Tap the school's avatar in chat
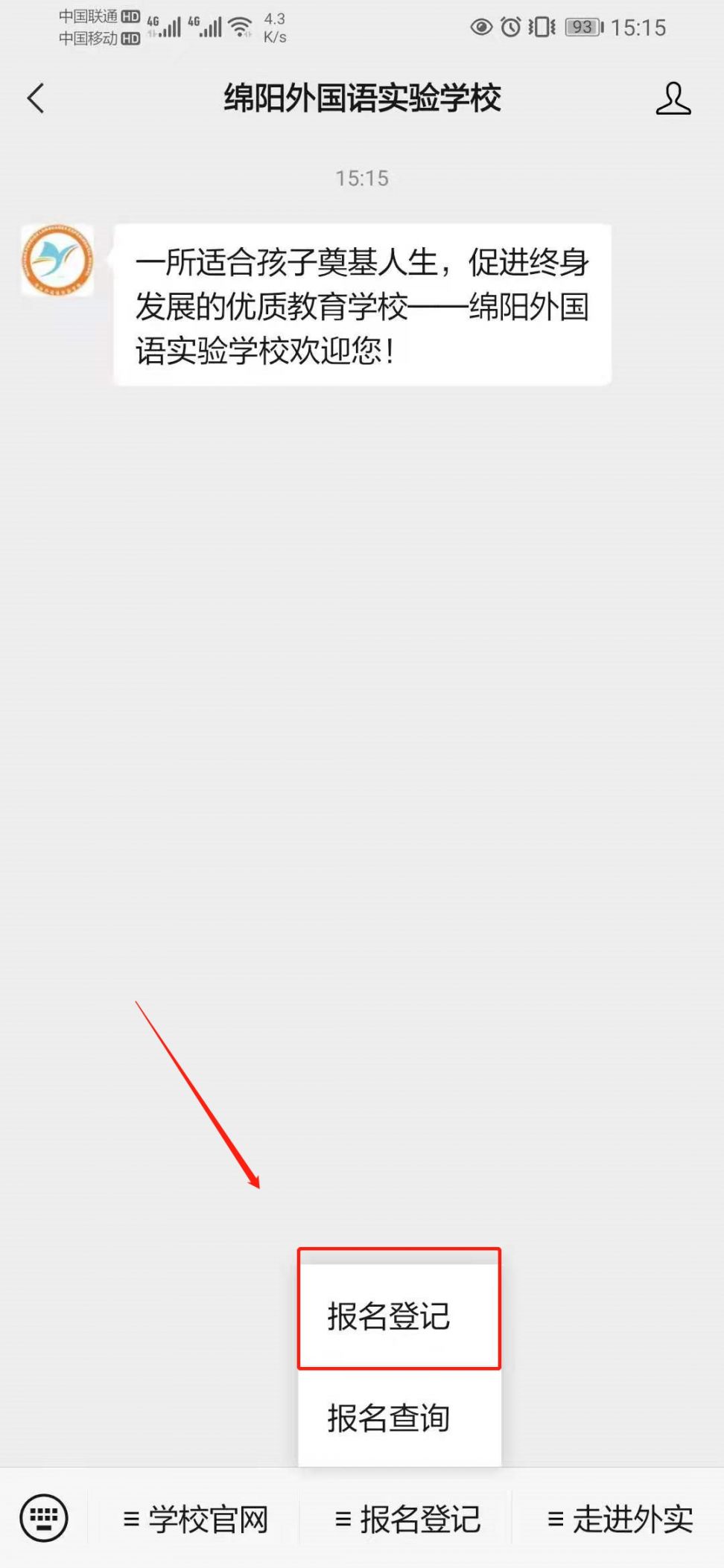Screen dimensions: 724x1568 [x=57, y=261]
